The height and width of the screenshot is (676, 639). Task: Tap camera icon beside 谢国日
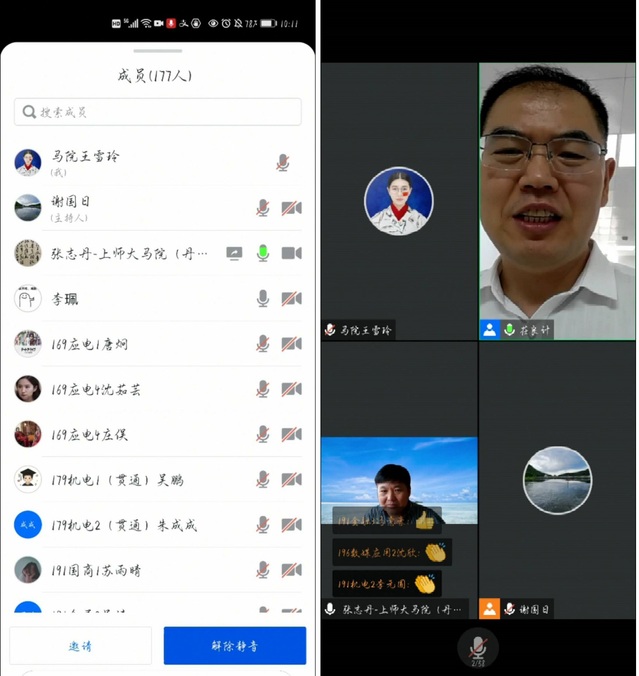coord(291,208)
